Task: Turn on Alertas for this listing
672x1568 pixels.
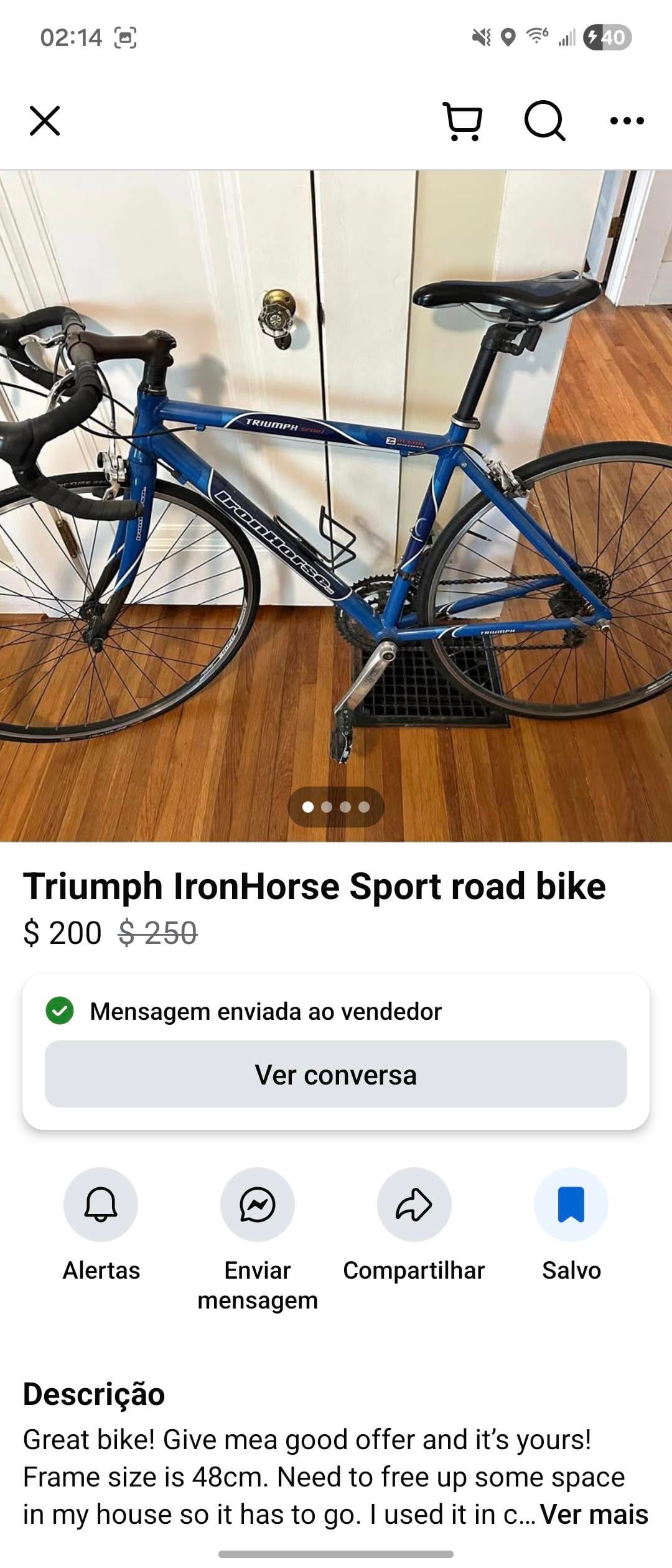Action: [101, 1205]
